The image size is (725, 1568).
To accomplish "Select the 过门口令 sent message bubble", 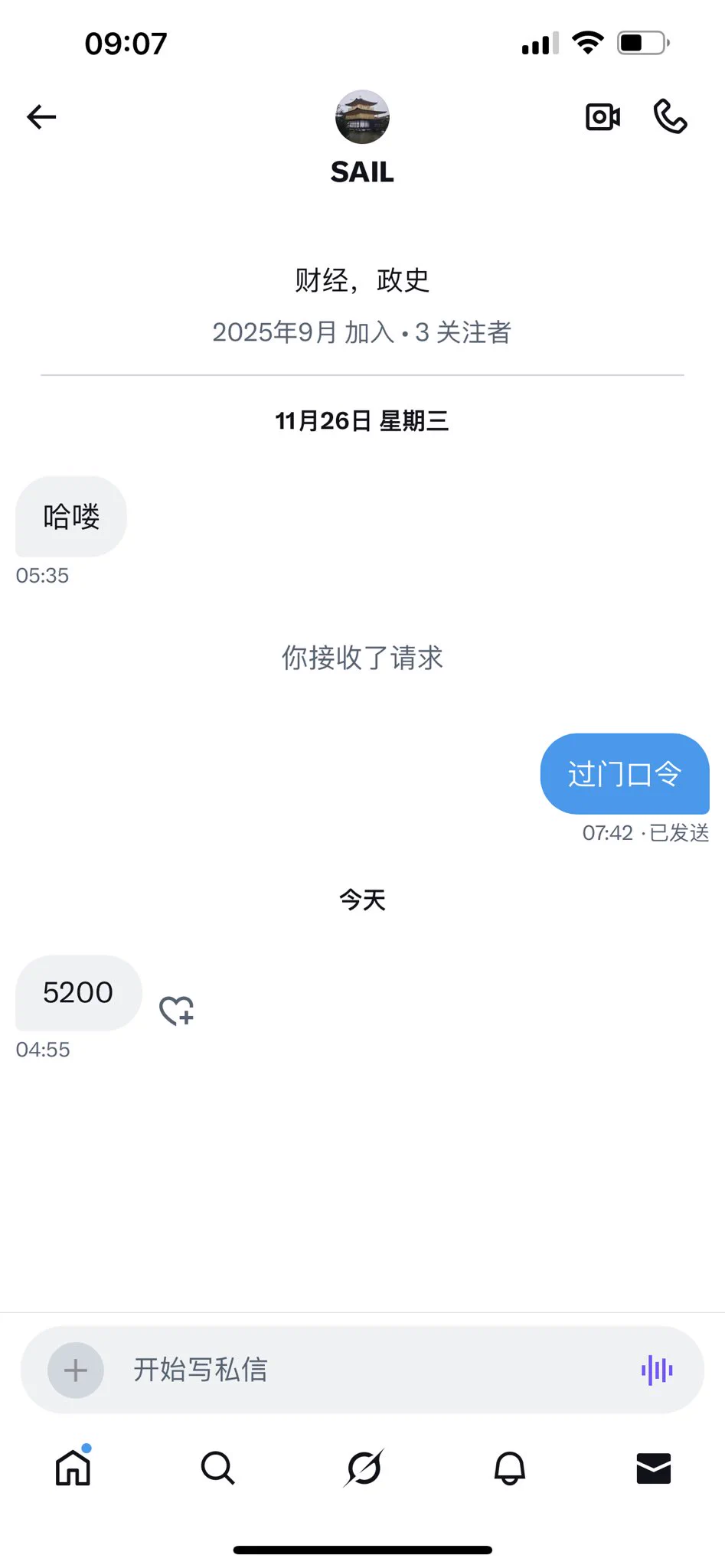I will pyautogui.click(x=625, y=773).
